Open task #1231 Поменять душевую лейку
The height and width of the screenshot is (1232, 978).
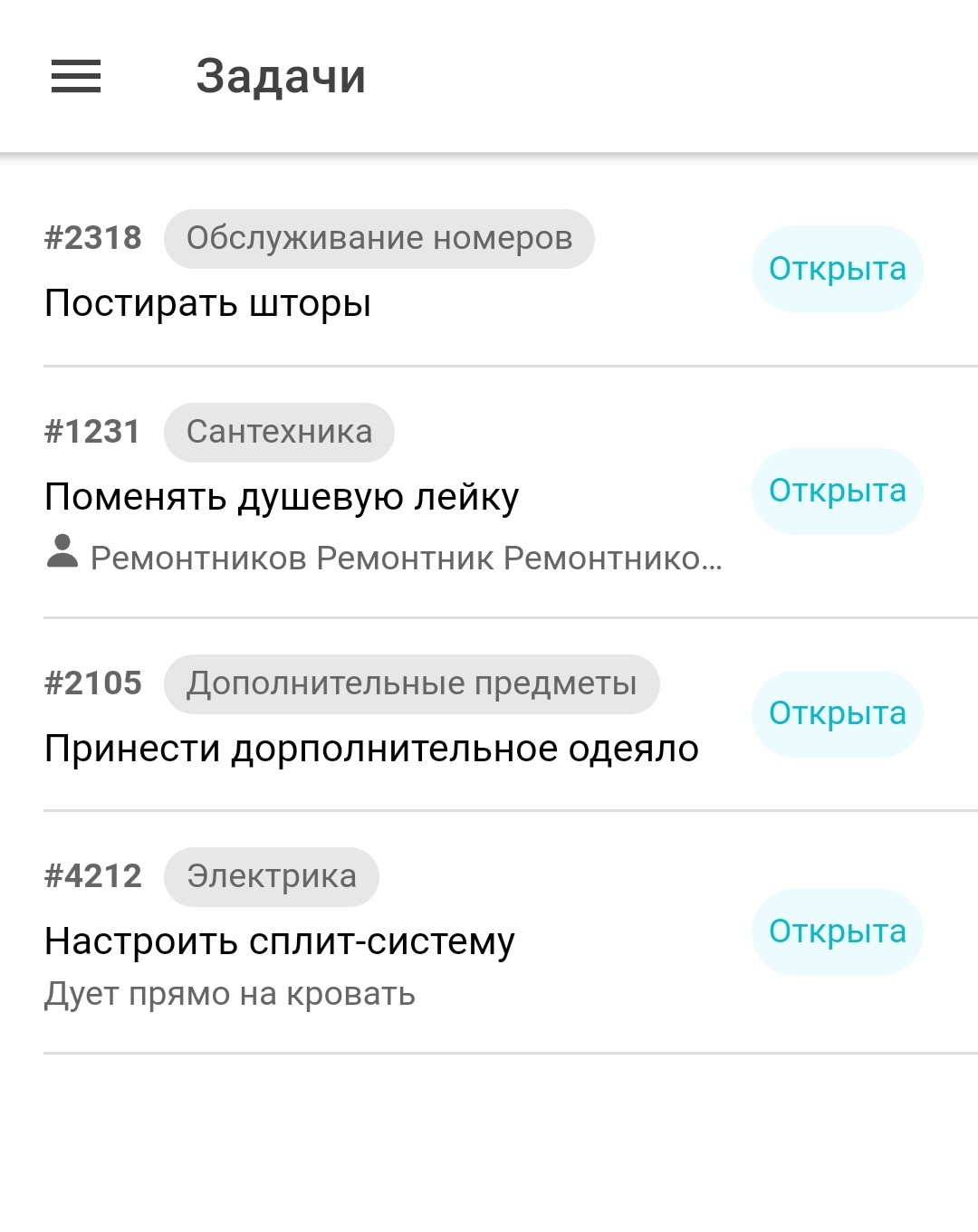(282, 498)
